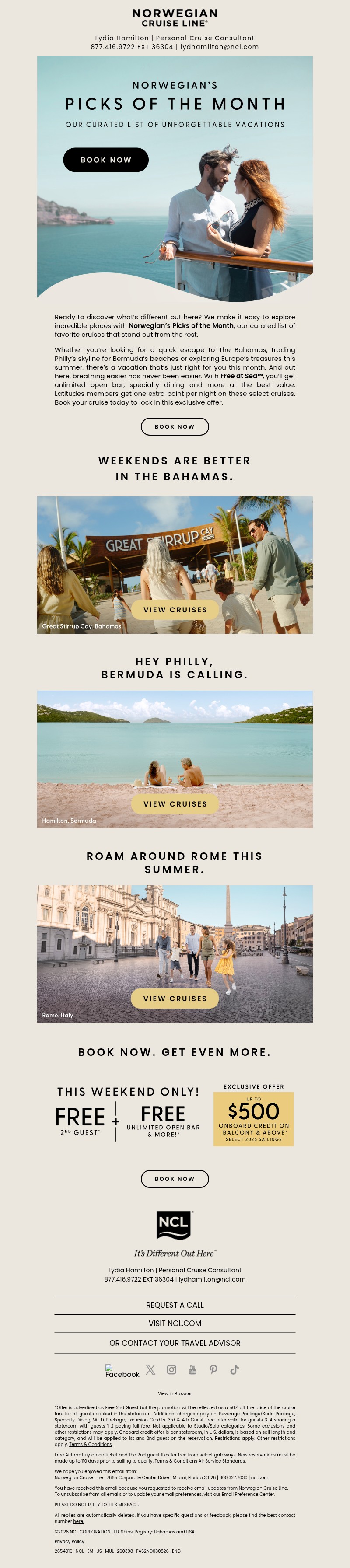Select Request a Call

point(175,1305)
